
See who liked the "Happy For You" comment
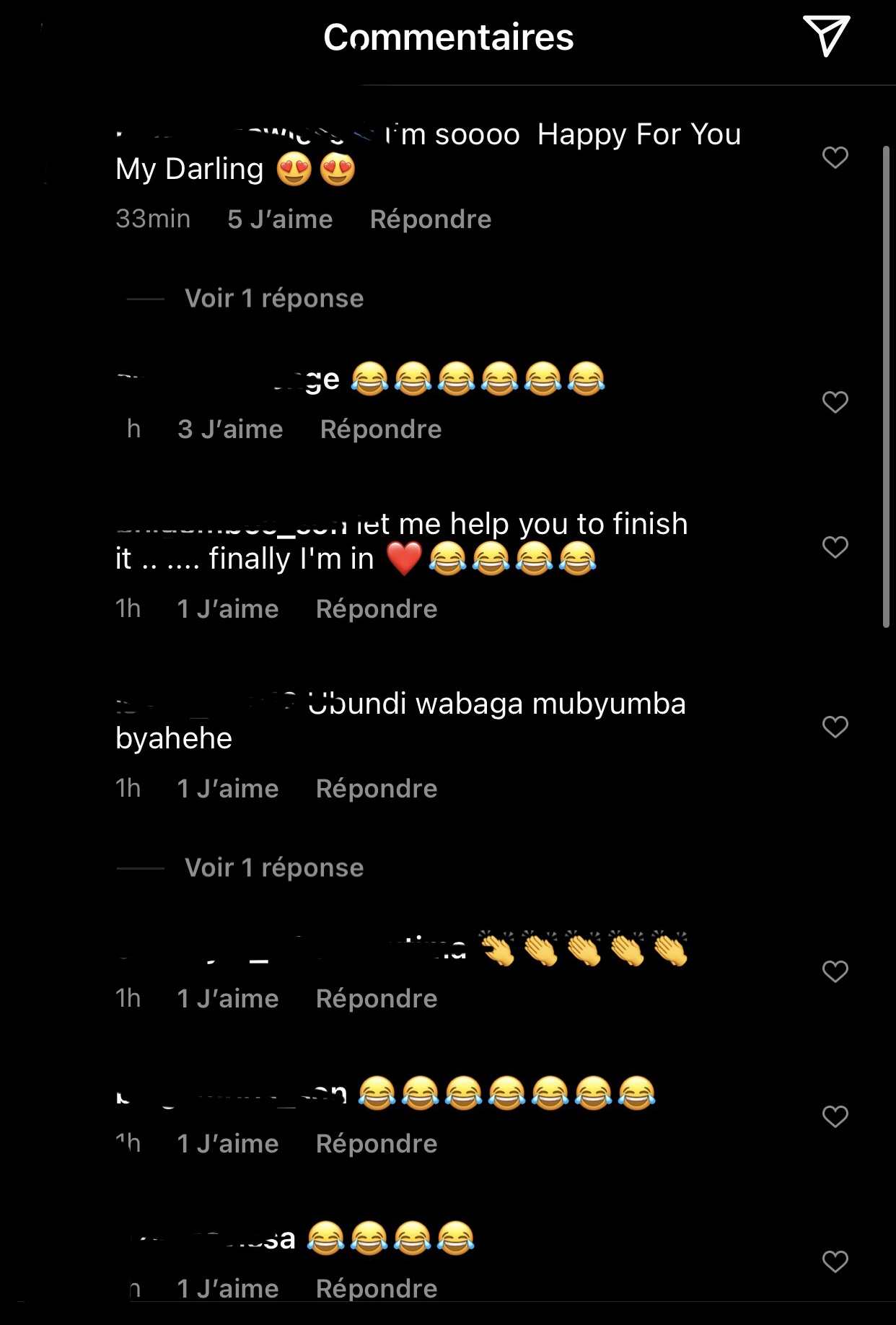(x=280, y=219)
